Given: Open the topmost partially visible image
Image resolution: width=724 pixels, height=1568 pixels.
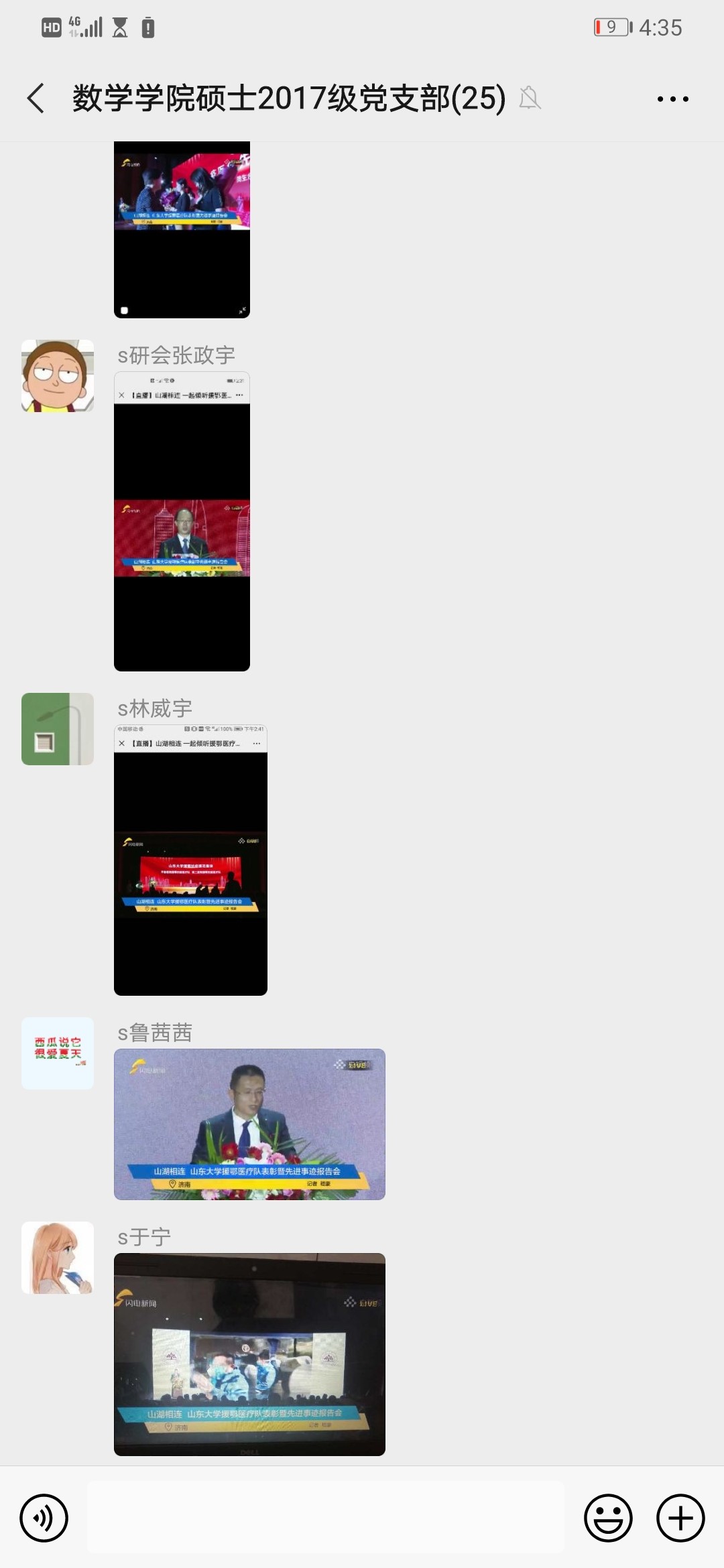Looking at the screenshot, I should [182, 229].
